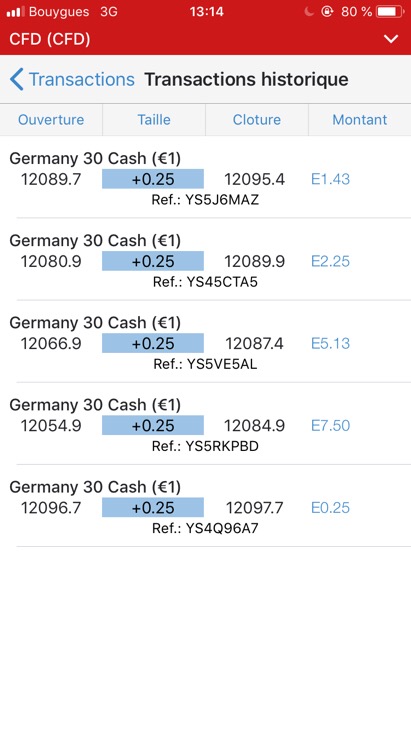Sort by Taille column
Viewport: 411px width, 731px height.
click(154, 120)
